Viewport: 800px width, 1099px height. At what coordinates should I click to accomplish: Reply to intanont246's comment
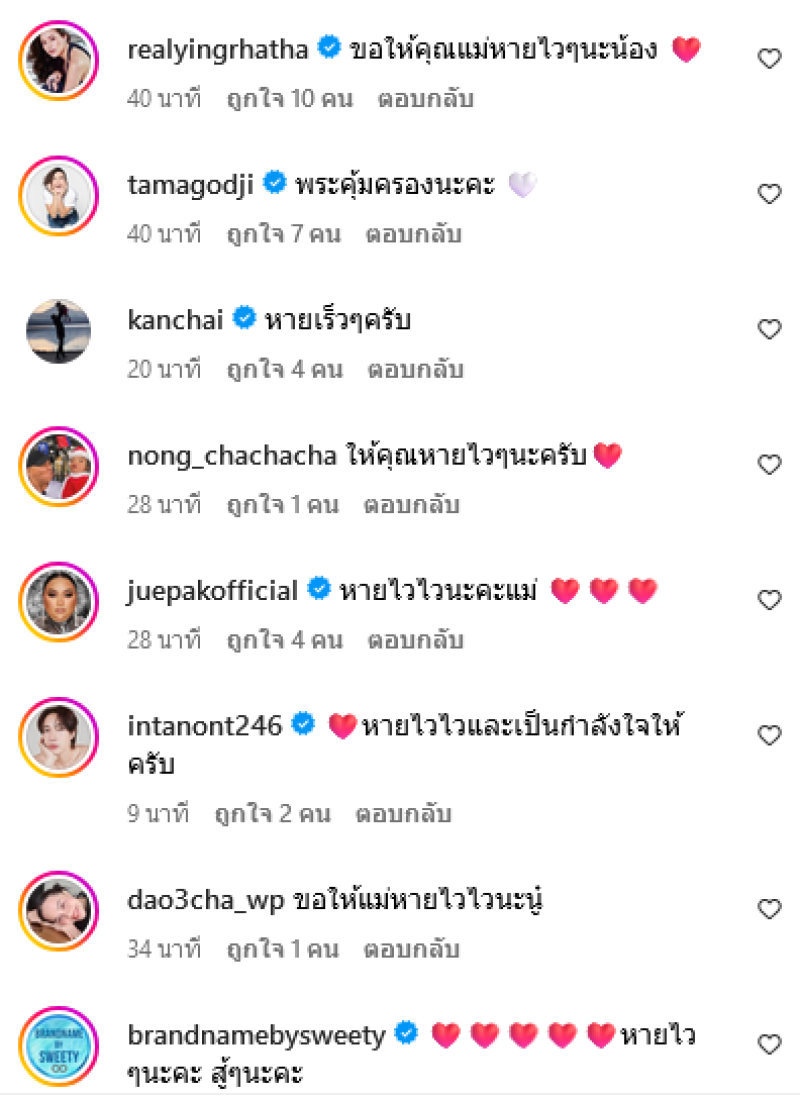click(x=403, y=813)
